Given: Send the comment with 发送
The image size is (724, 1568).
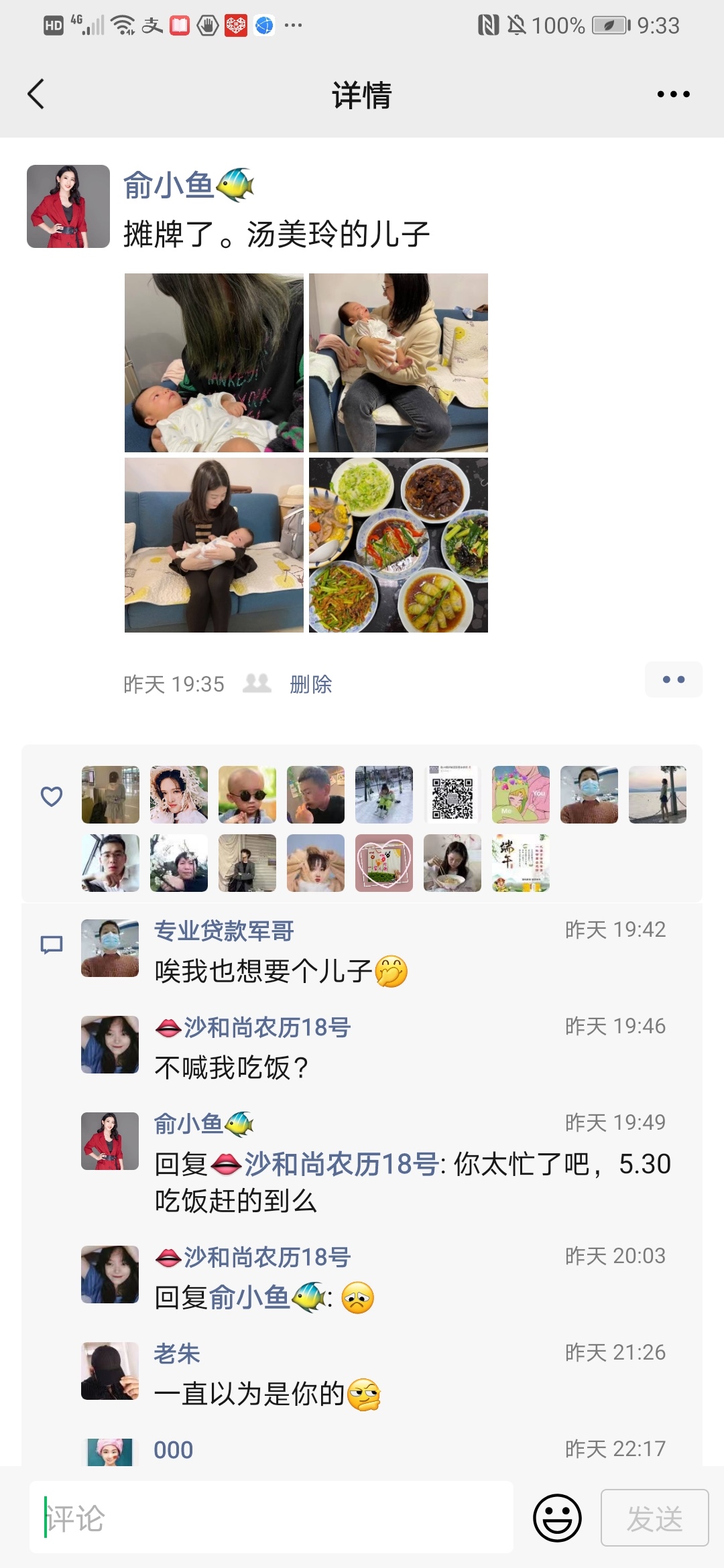Looking at the screenshot, I should click(x=654, y=1518).
